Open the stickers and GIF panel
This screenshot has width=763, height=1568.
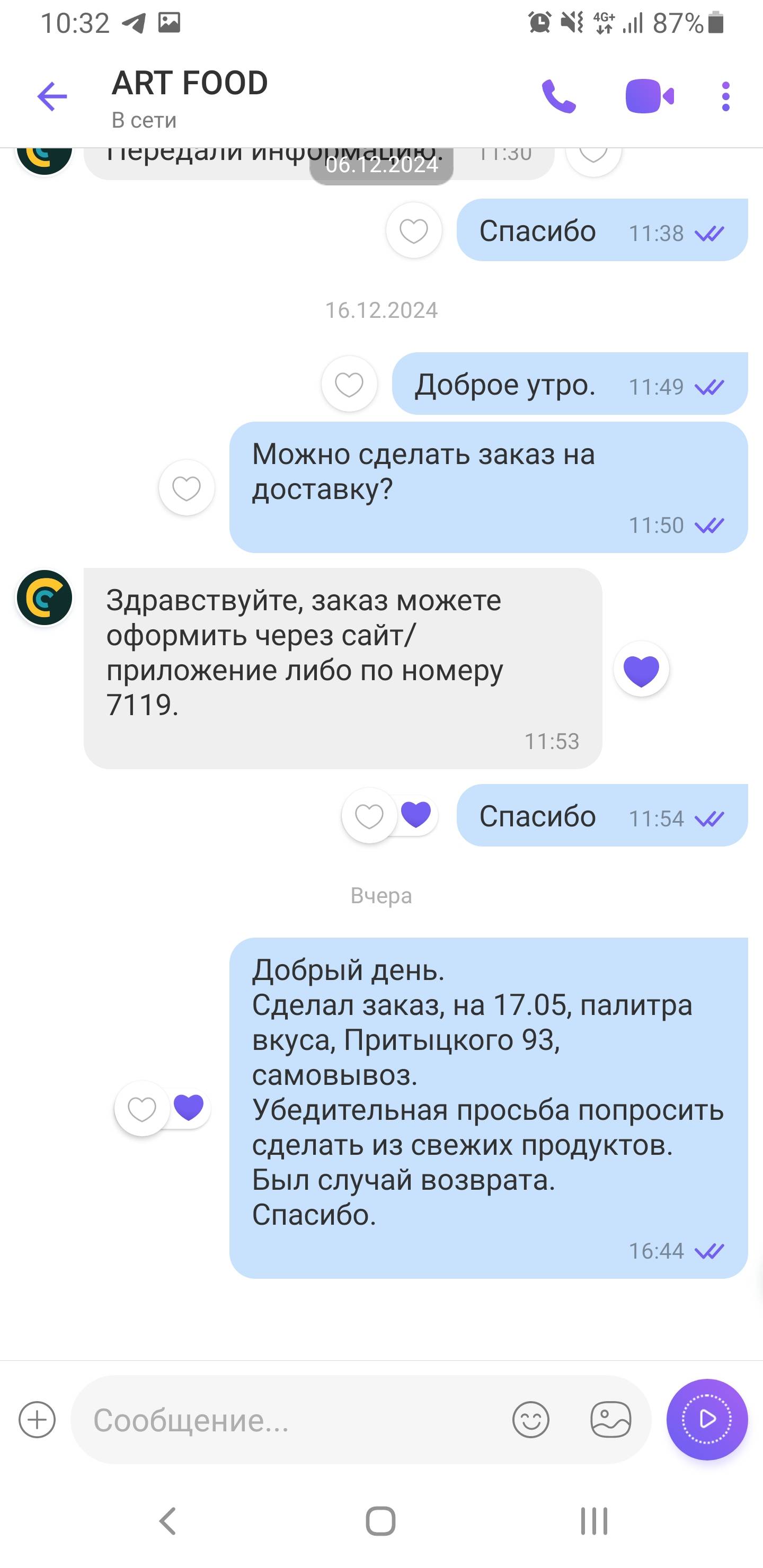point(610,1420)
